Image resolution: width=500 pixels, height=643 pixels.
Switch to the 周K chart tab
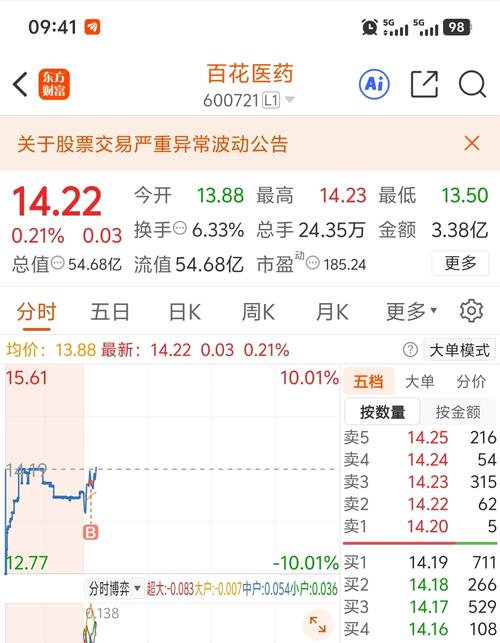point(258,312)
